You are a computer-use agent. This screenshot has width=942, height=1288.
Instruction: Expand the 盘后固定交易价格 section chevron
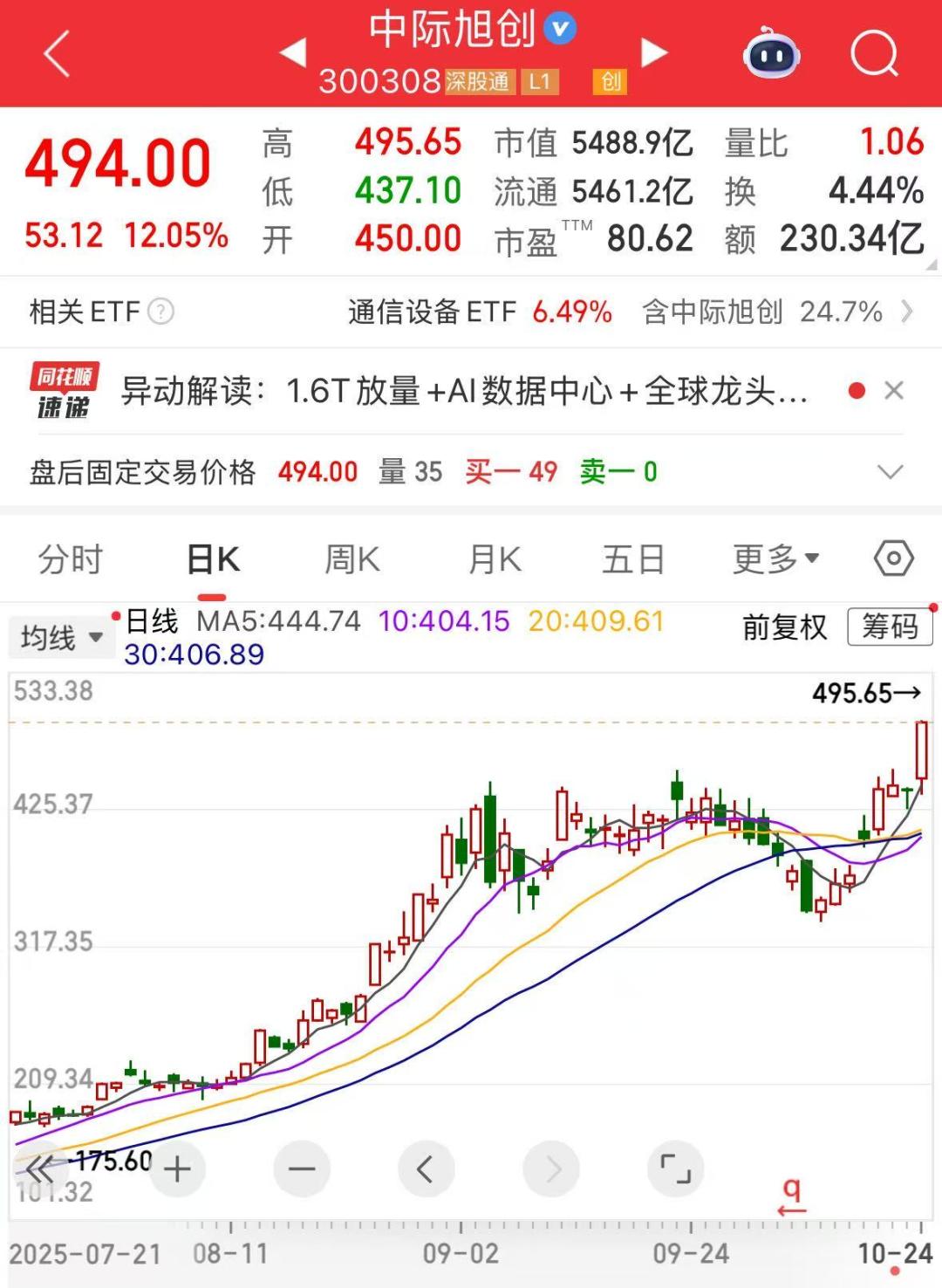click(x=890, y=472)
